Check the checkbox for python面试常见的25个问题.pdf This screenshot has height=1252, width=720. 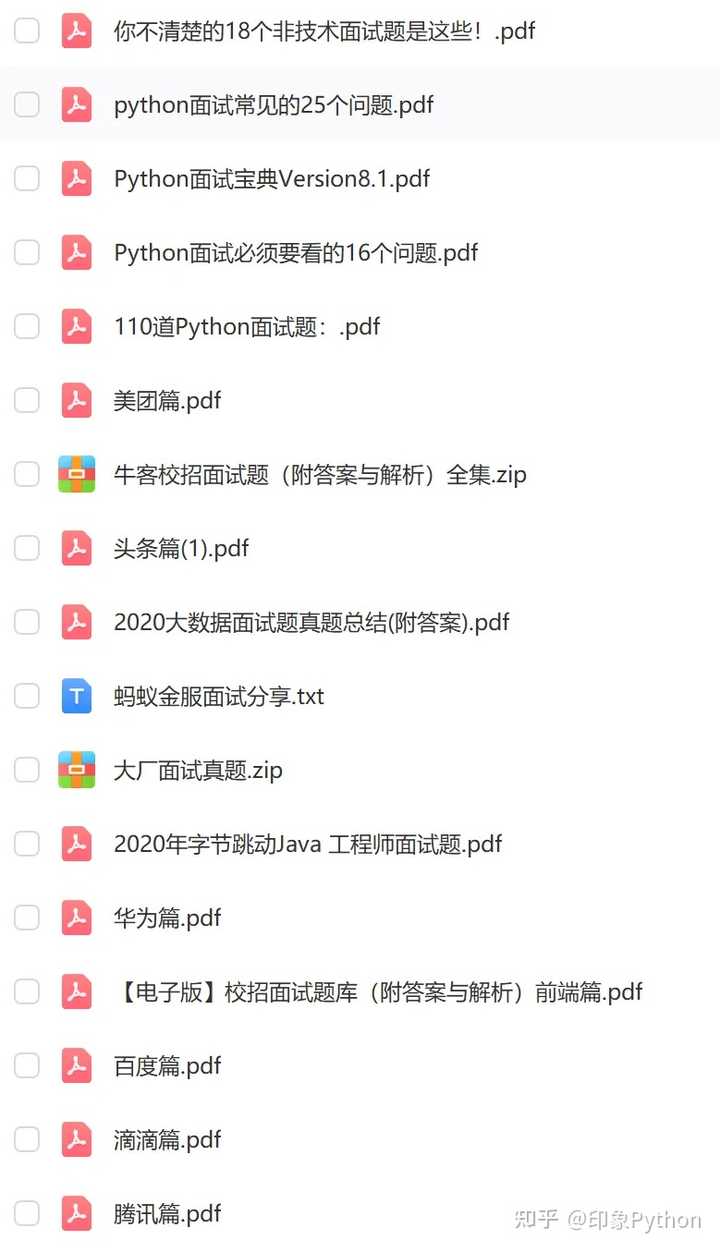[27, 104]
